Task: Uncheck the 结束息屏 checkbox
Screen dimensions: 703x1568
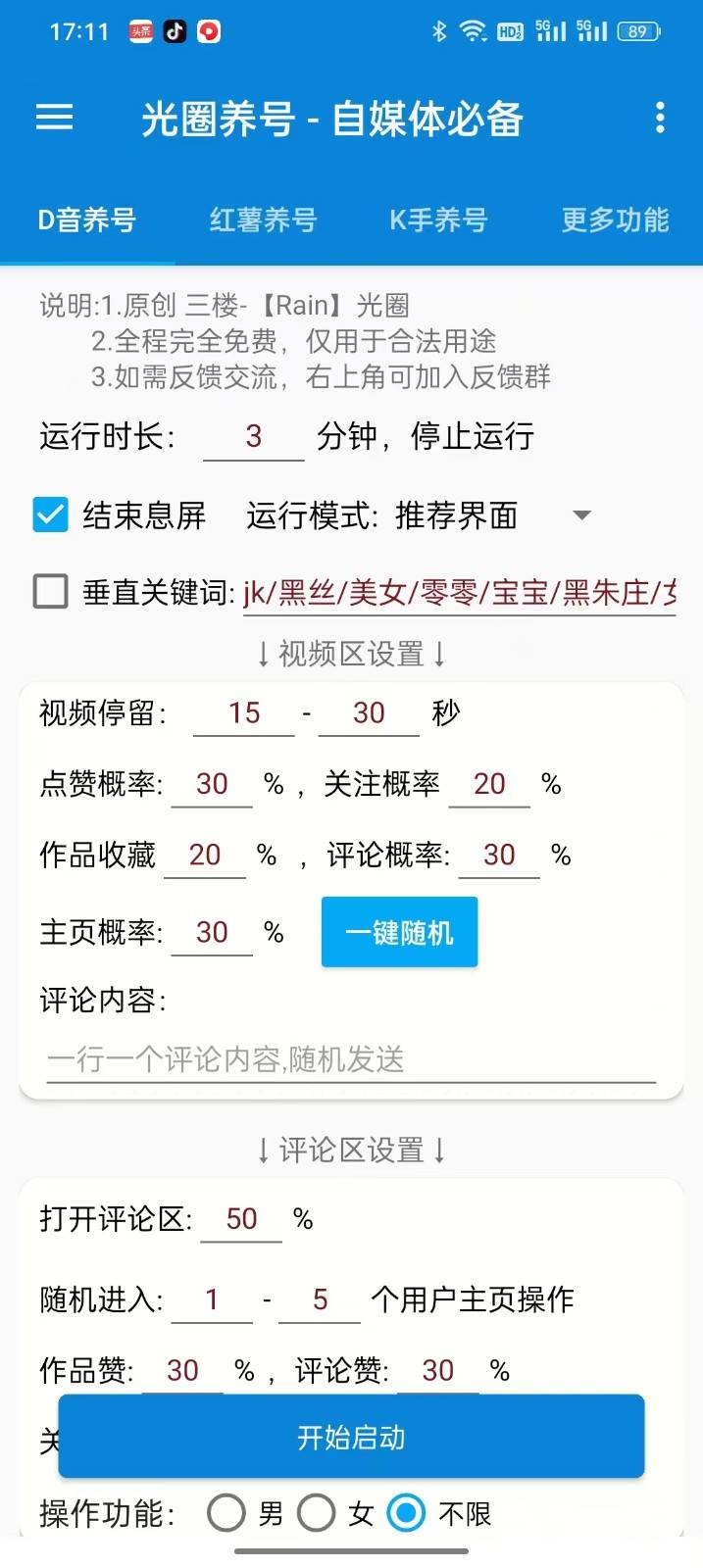Action: point(51,515)
